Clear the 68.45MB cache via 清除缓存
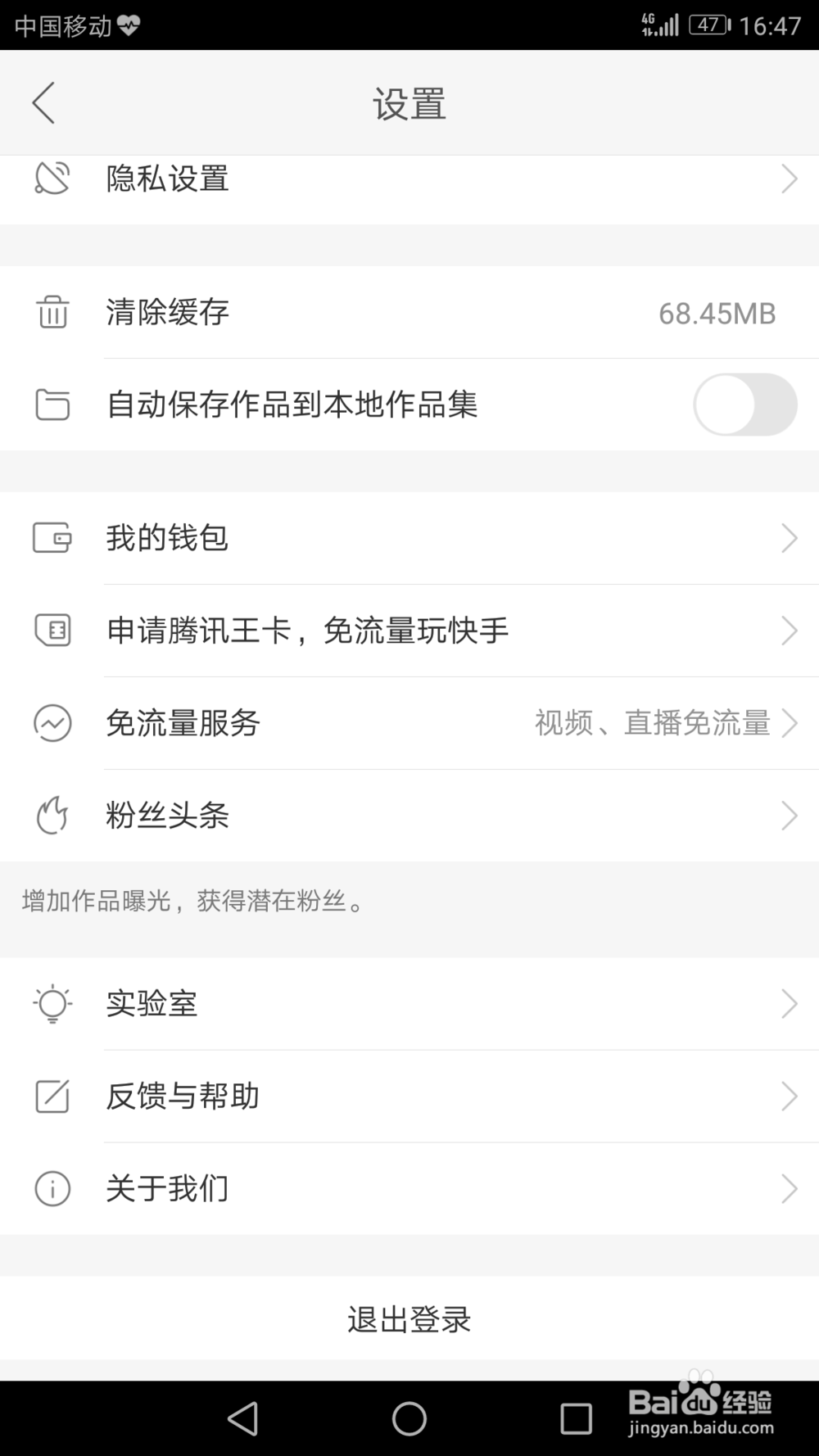The height and width of the screenshot is (1456, 819). click(x=409, y=312)
